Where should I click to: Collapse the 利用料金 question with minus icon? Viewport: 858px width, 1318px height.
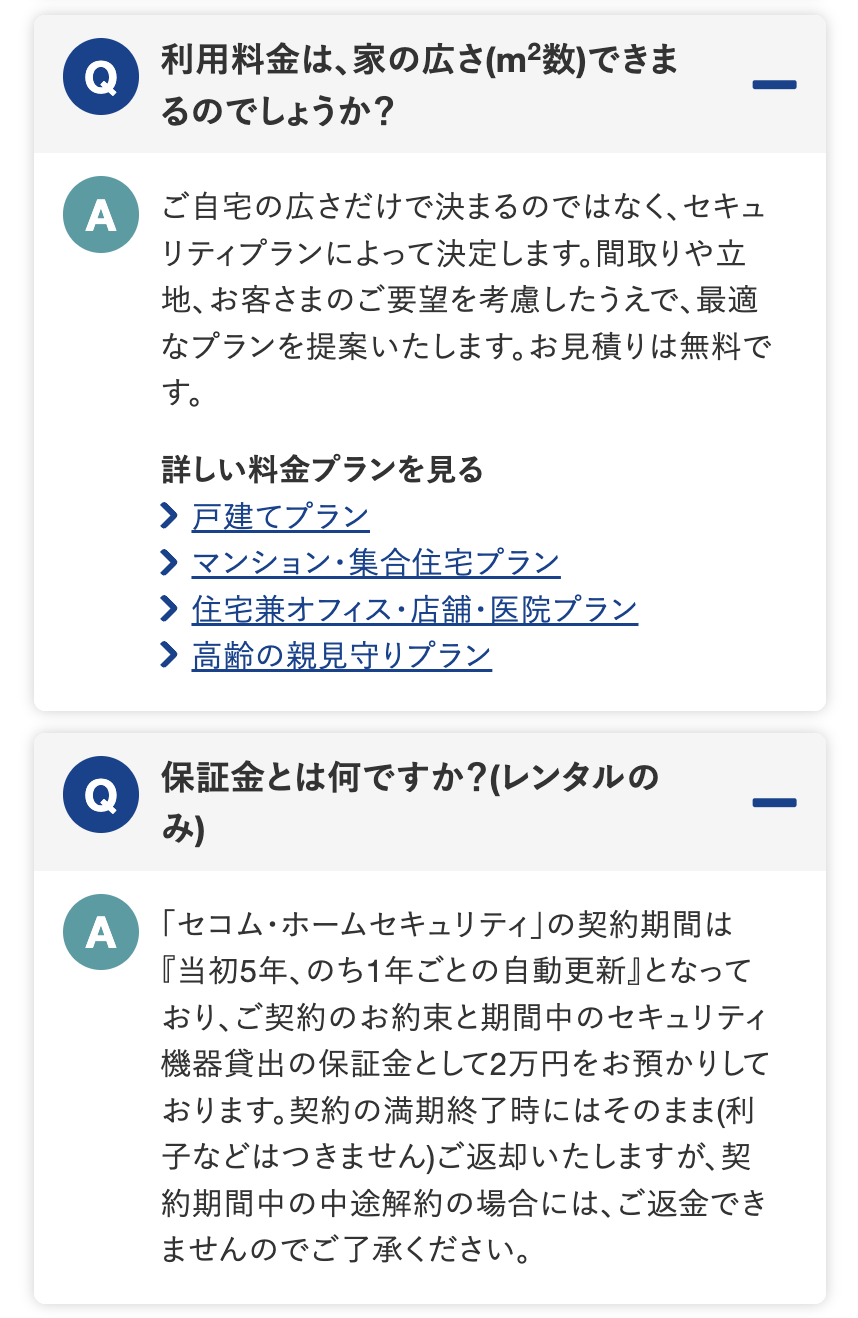pos(774,85)
